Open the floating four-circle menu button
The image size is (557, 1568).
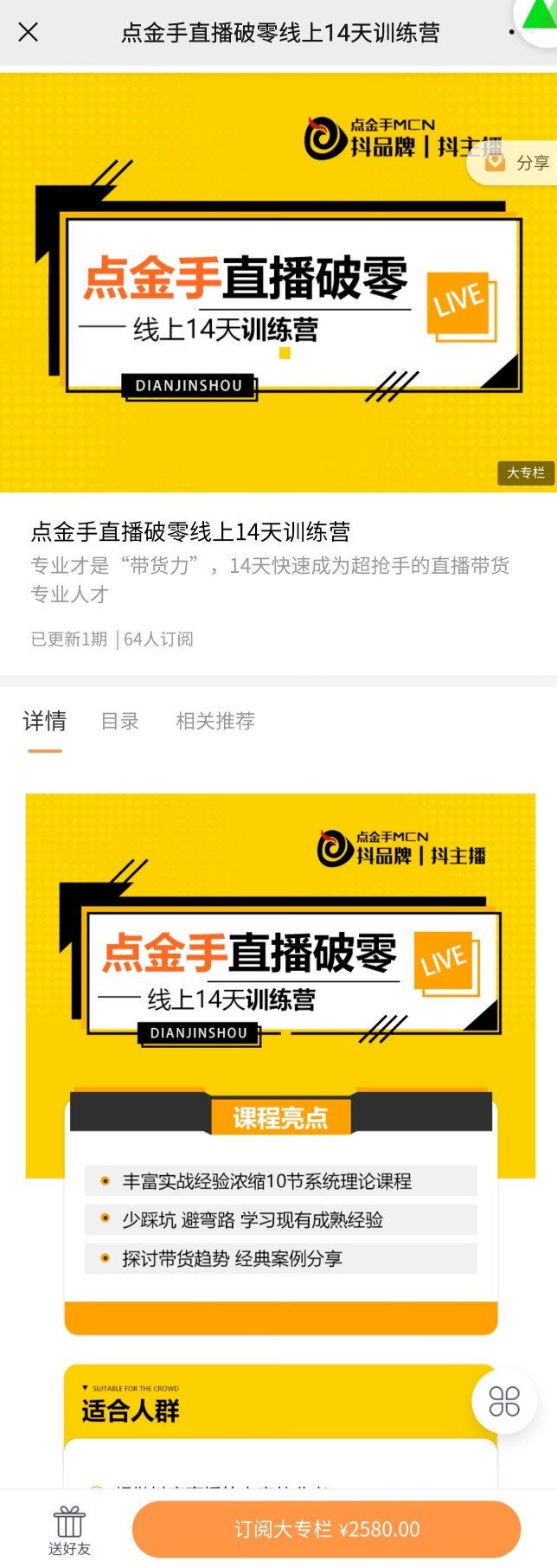pyautogui.click(x=504, y=1401)
